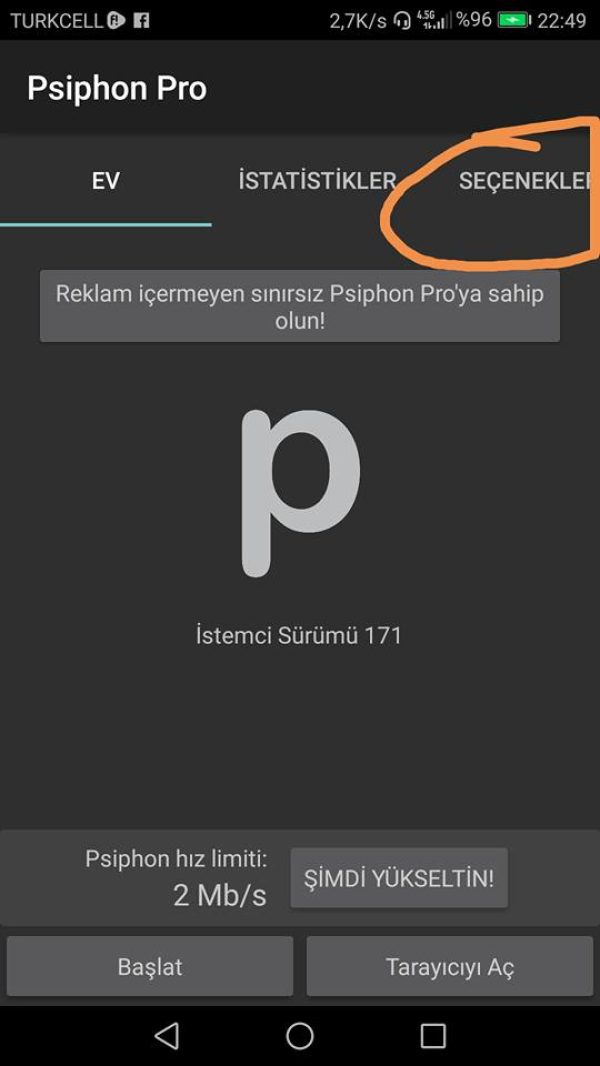Go to the system home screen

click(300, 1036)
